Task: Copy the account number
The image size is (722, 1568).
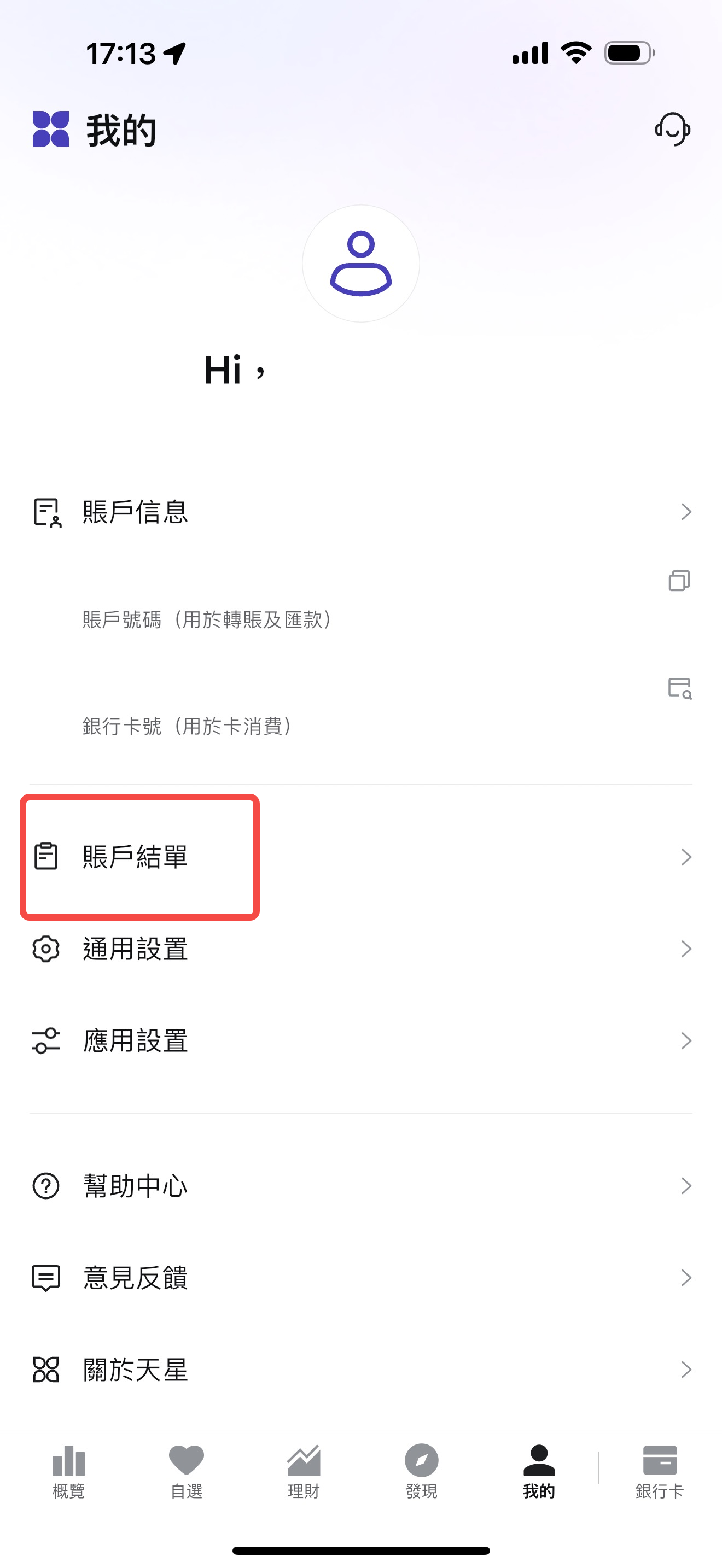Action: tap(679, 581)
